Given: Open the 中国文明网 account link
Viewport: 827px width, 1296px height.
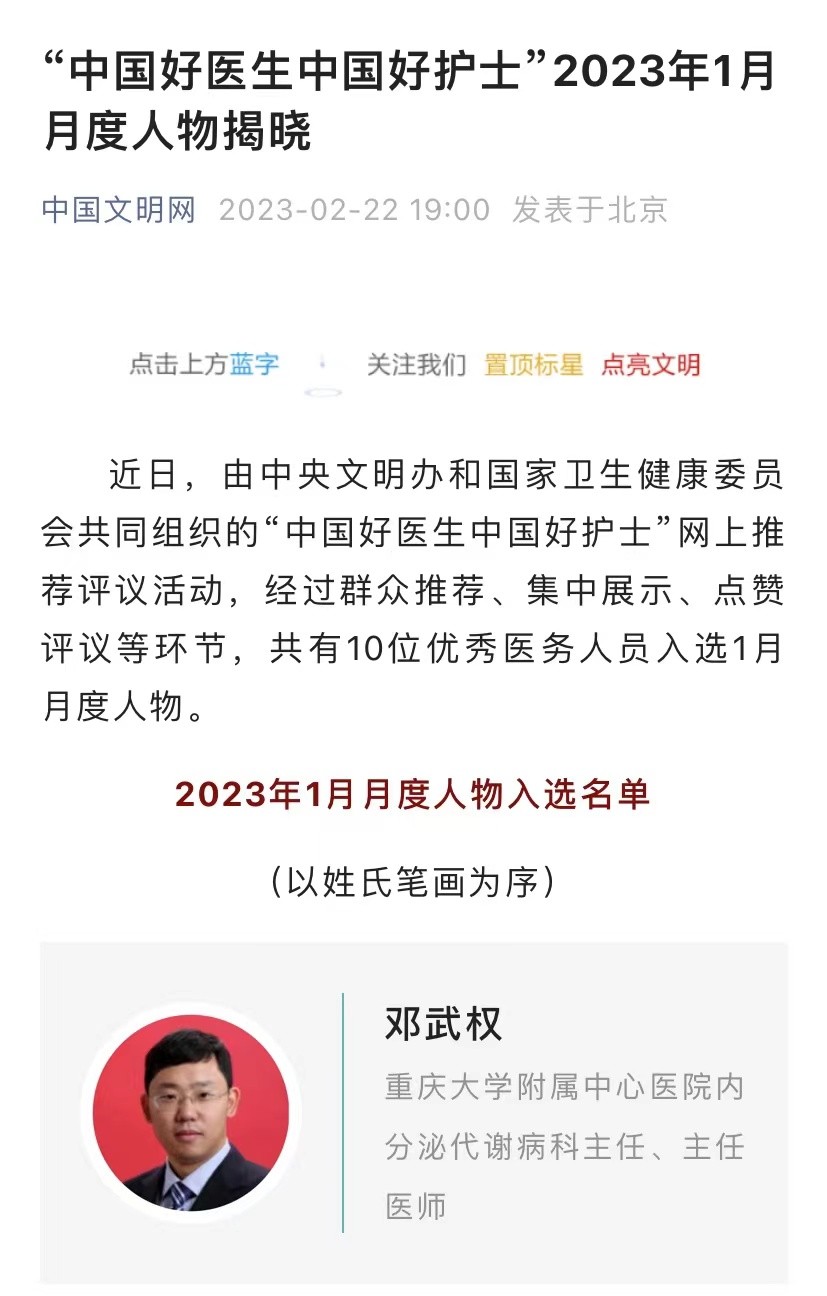Looking at the screenshot, I should pos(119,210).
